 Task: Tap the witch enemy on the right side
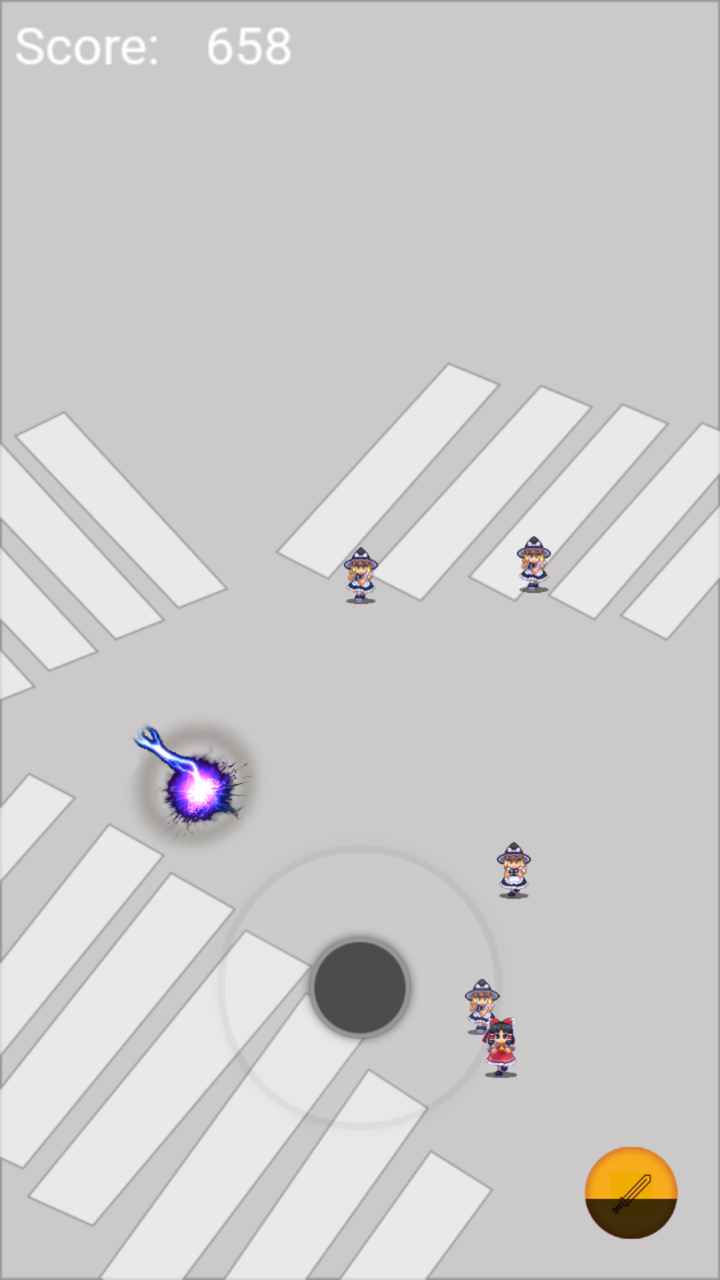tap(513, 868)
